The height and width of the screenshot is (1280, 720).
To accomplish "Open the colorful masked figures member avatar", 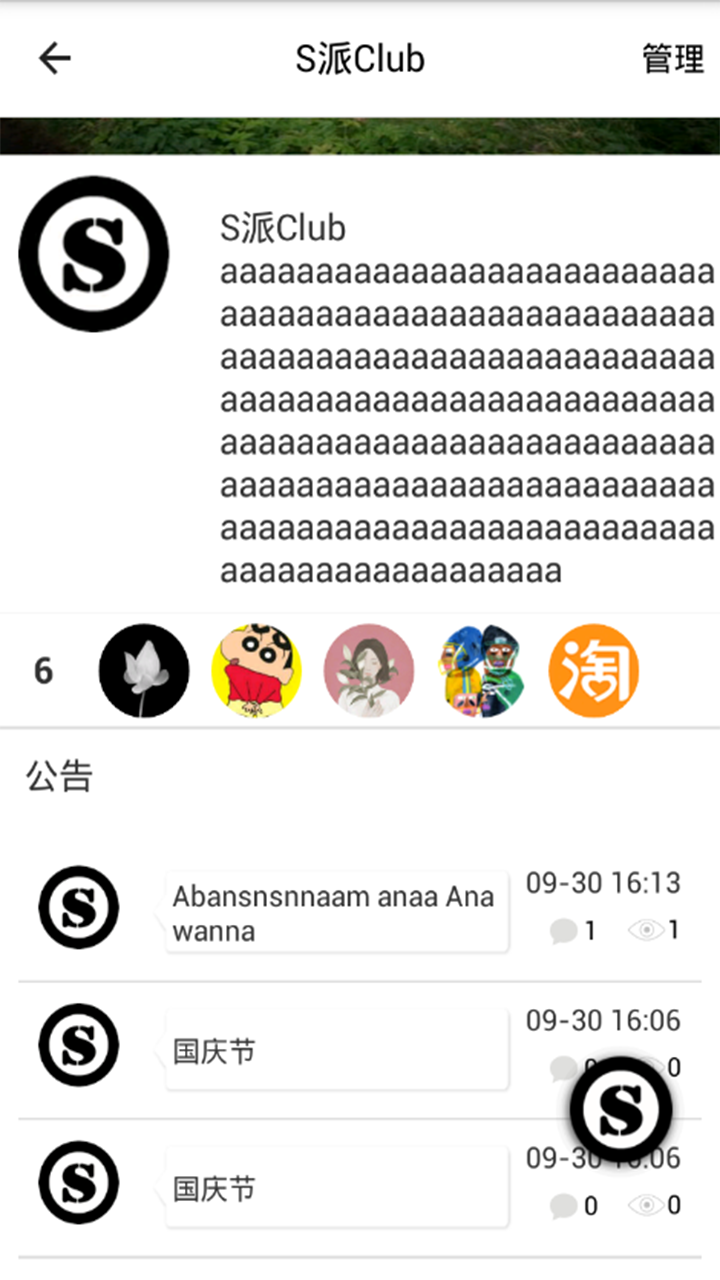I will (x=481, y=671).
